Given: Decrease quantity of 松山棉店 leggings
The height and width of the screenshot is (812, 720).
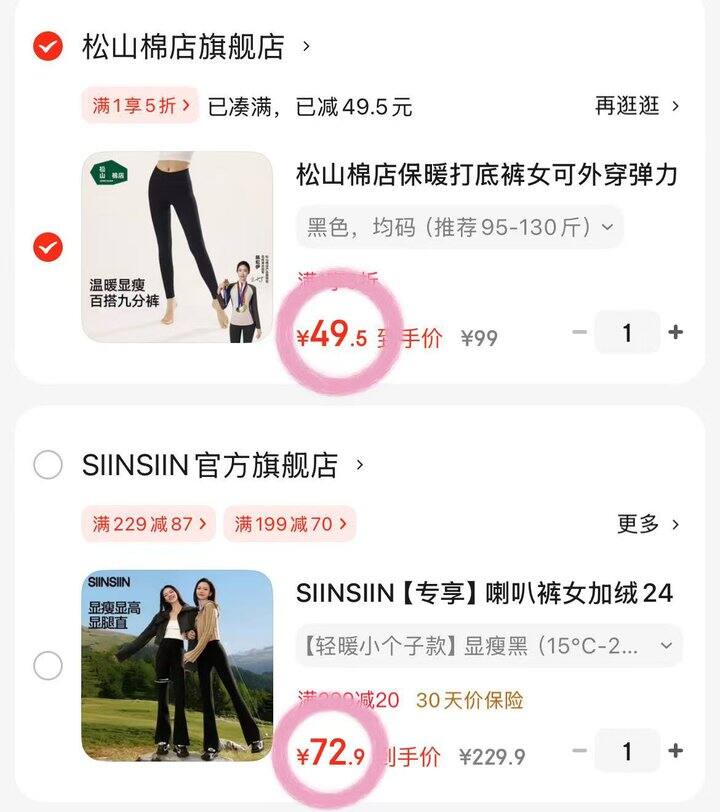Looking at the screenshot, I should pyautogui.click(x=579, y=333).
